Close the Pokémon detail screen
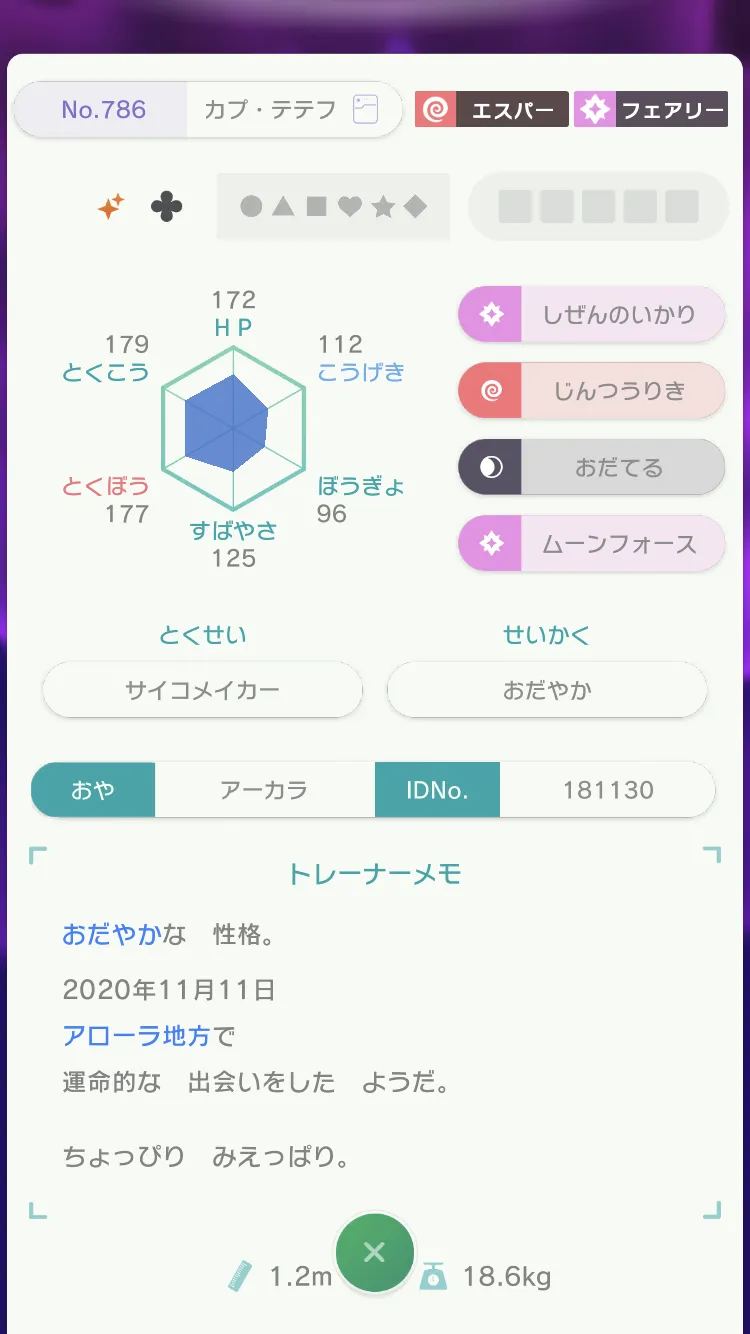Screen dimensions: 750x1334 pyautogui.click(x=374, y=1252)
